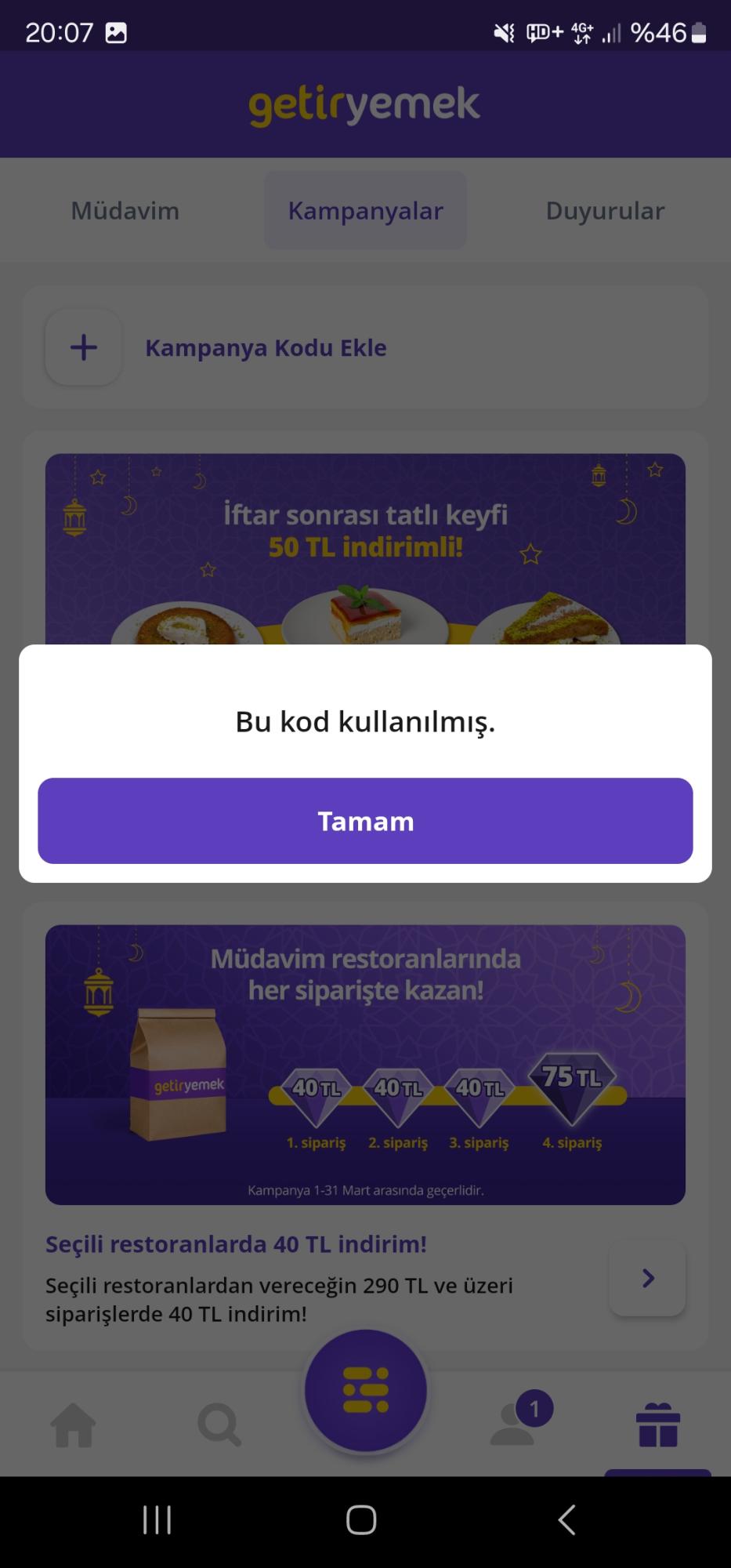The height and width of the screenshot is (1568, 731).
Task: Expand the Seçili restoranlarda campaign with the chevron
Action: [x=647, y=1278]
